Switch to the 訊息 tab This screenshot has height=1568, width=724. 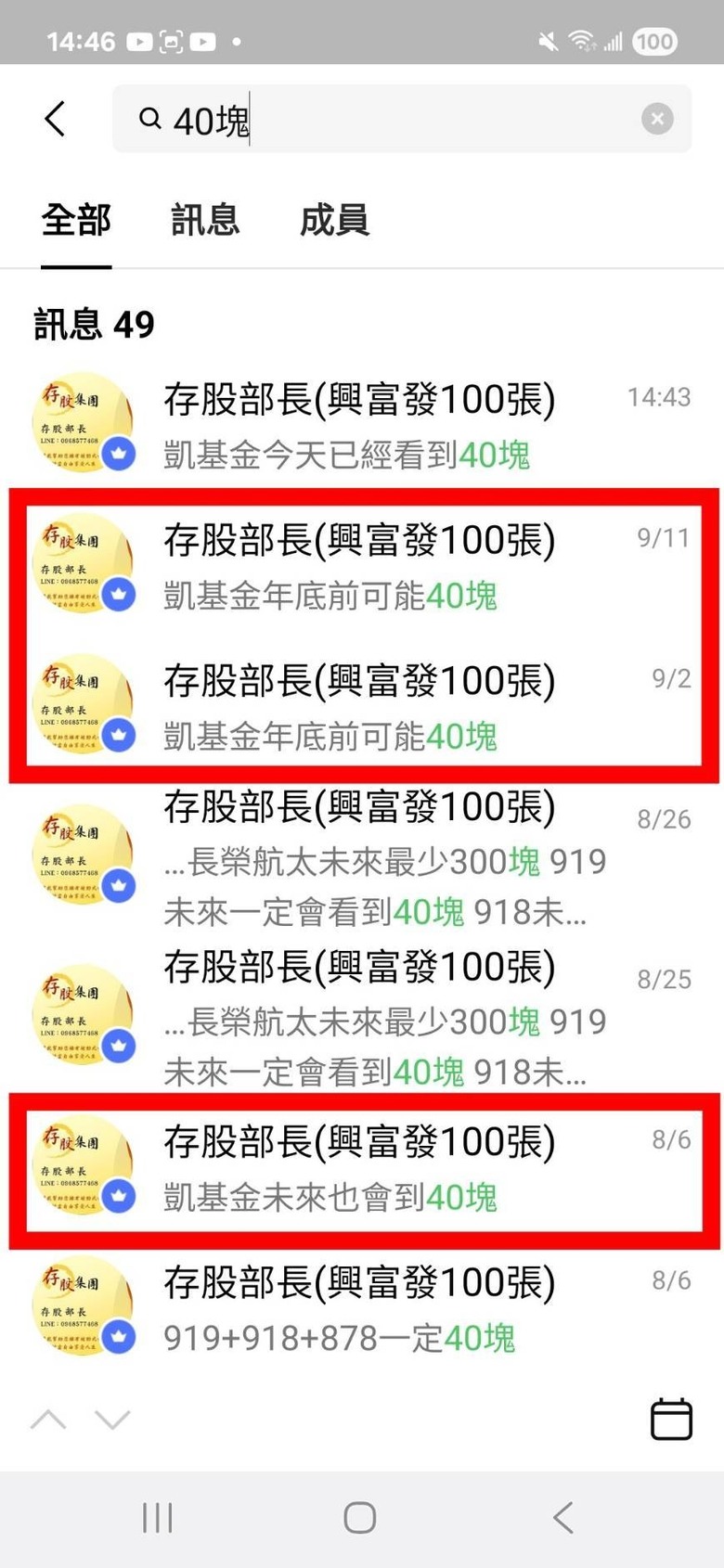tap(205, 220)
